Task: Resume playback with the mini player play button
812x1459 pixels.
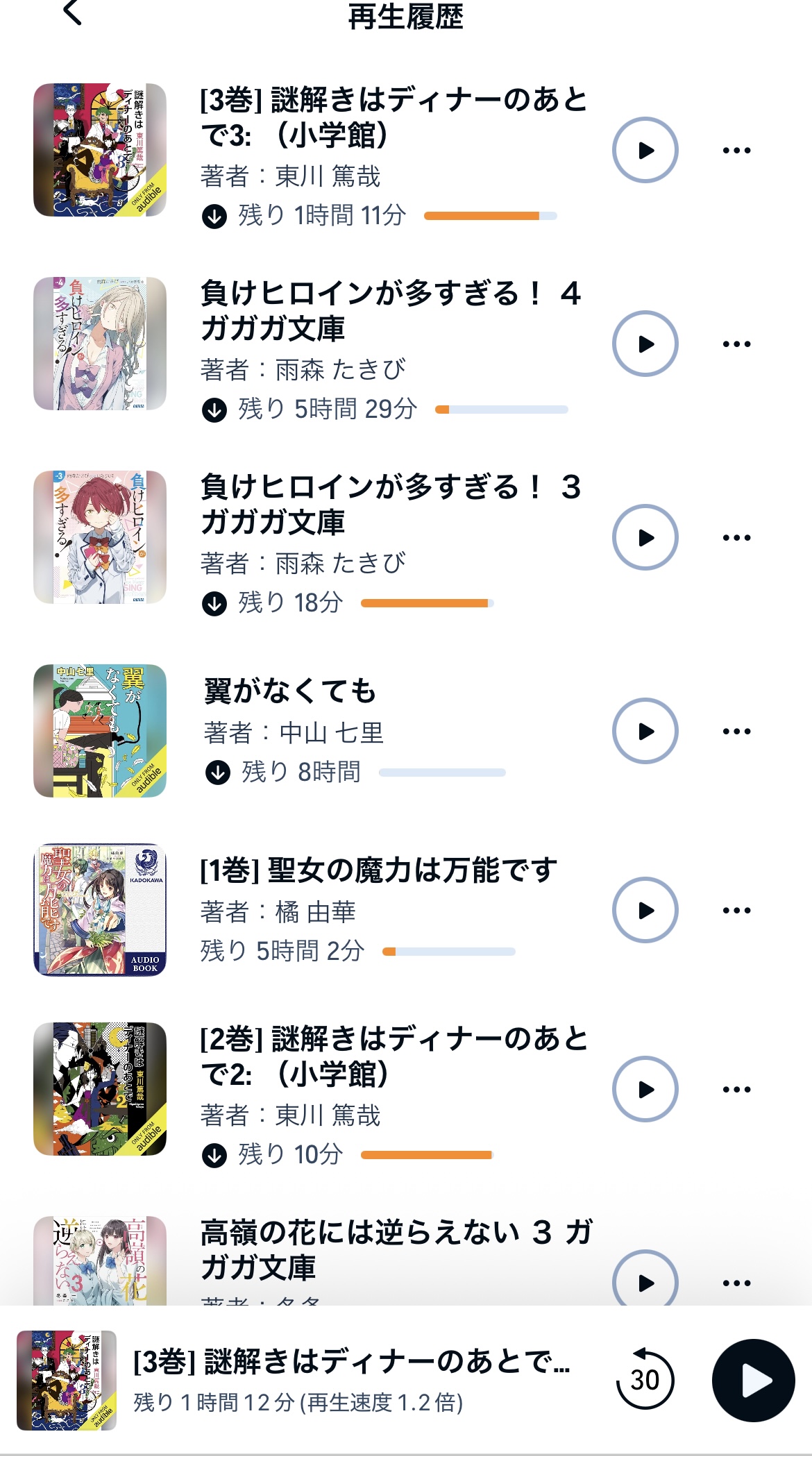Action: [x=753, y=1380]
